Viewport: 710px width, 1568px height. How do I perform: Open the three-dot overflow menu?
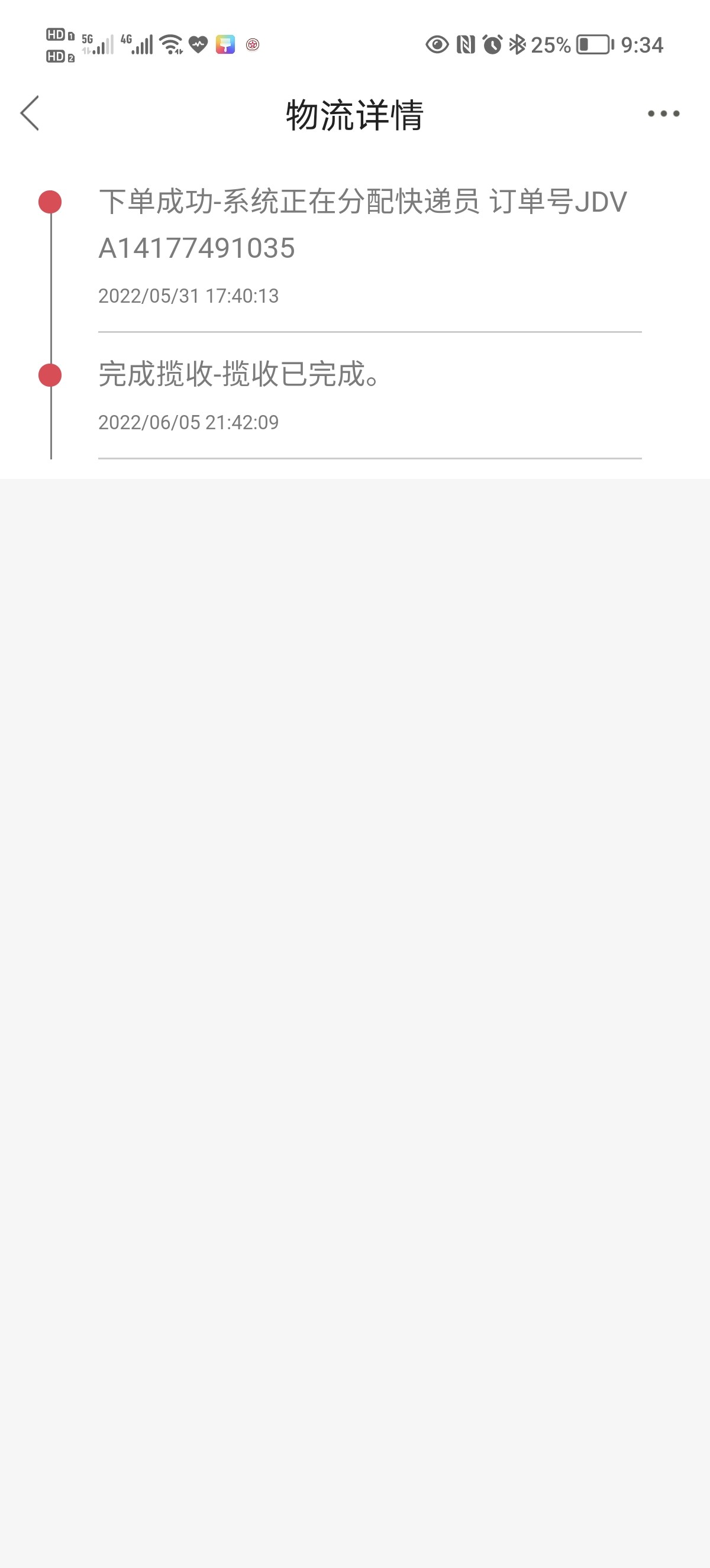click(663, 114)
